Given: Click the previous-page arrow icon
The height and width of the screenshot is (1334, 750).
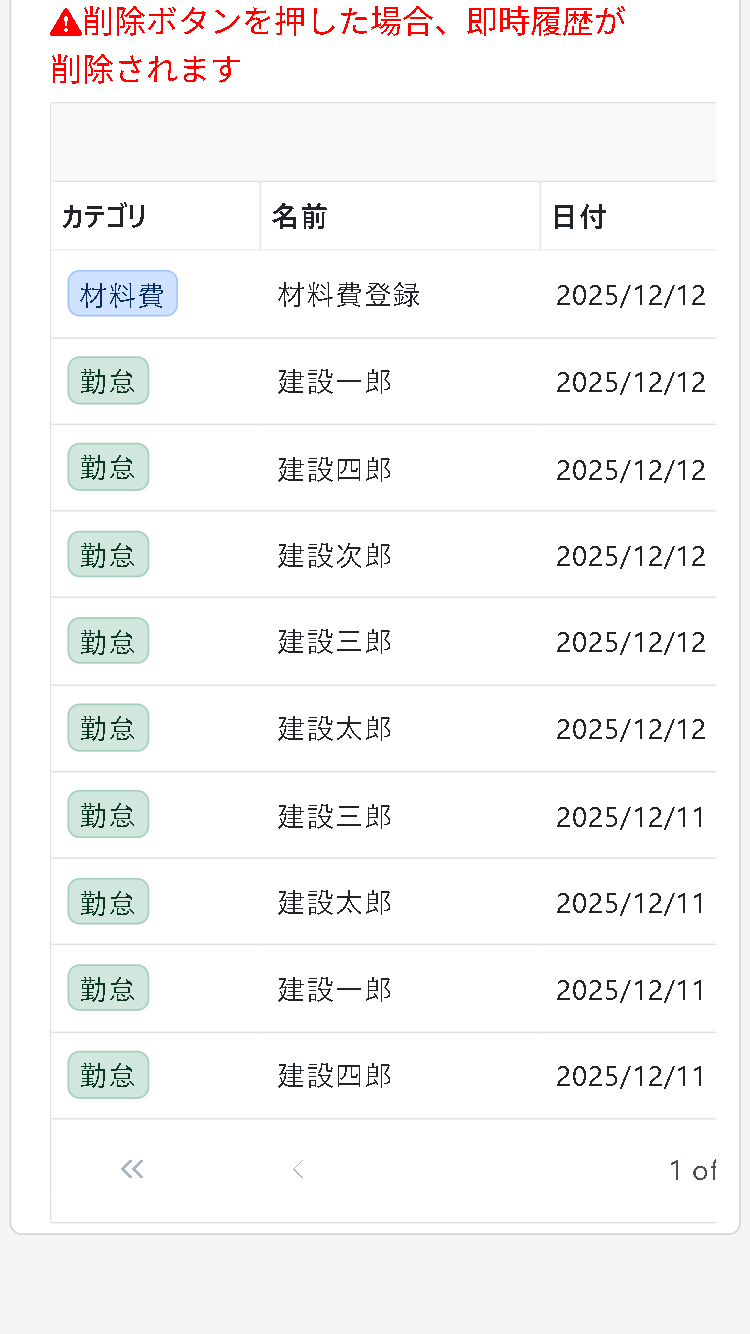Looking at the screenshot, I should tap(297, 1169).
